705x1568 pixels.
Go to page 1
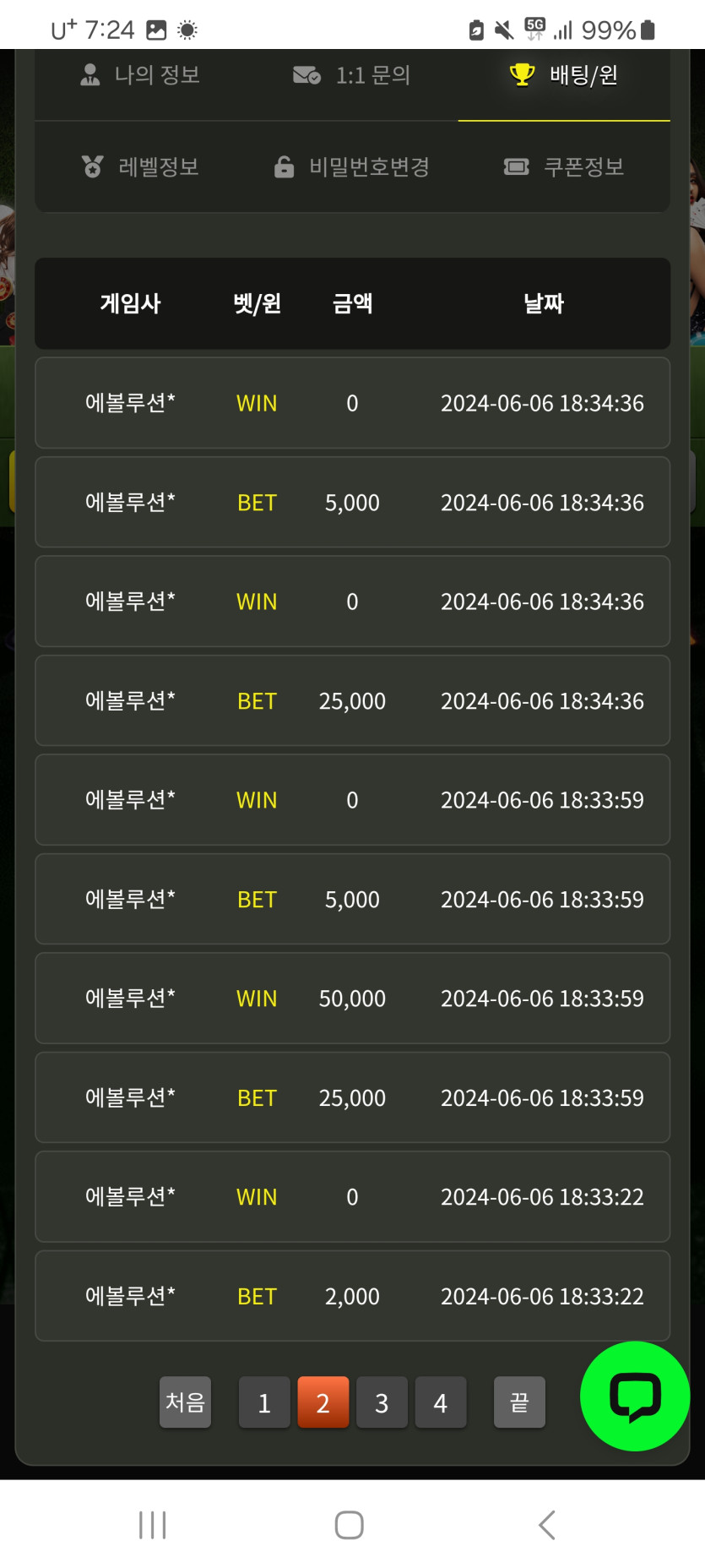click(x=264, y=1402)
